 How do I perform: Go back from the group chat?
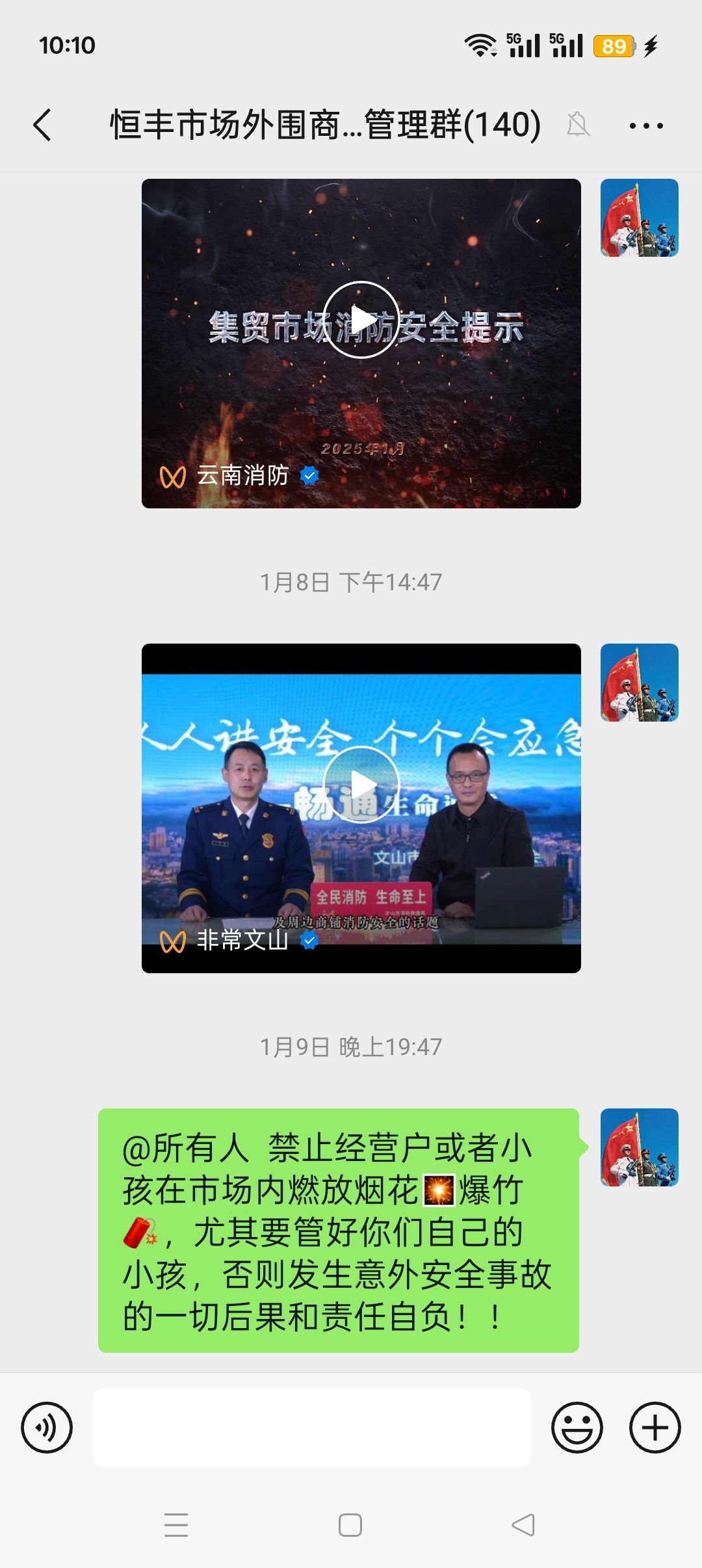42,125
